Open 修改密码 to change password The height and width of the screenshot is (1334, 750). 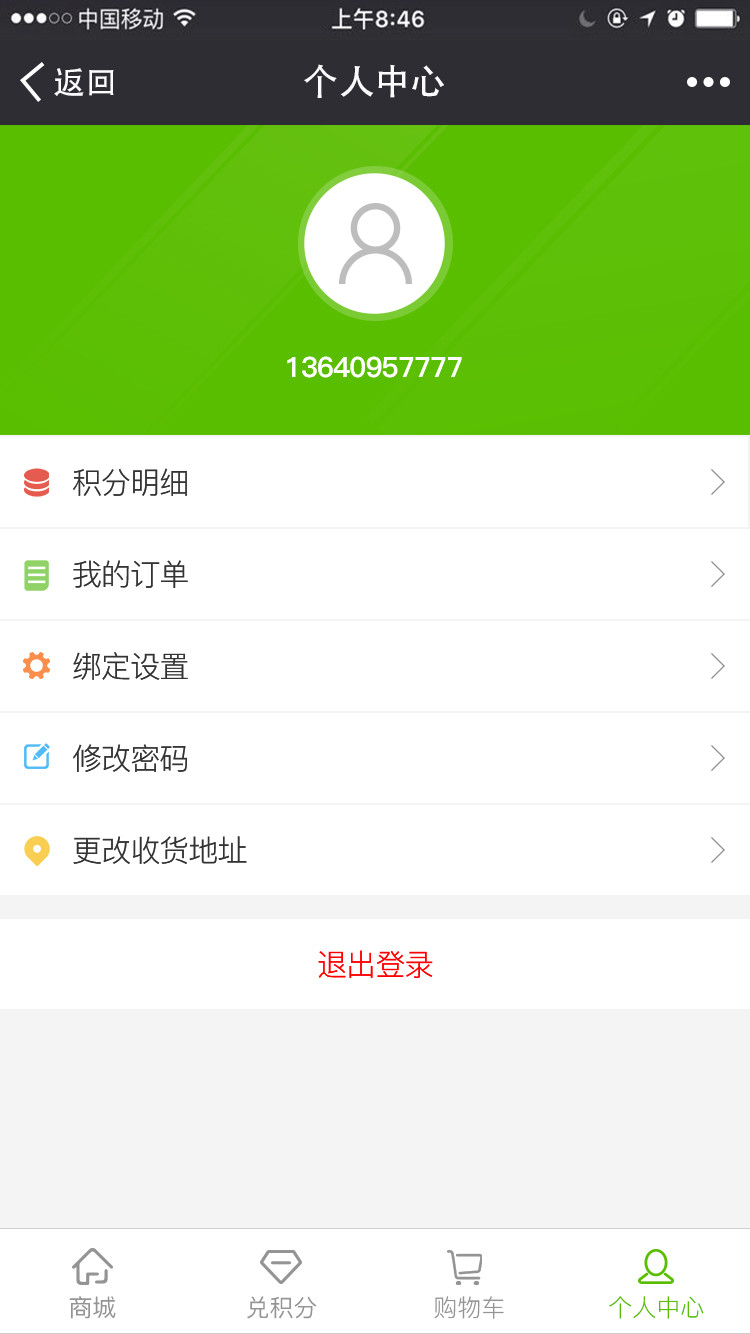(375, 758)
